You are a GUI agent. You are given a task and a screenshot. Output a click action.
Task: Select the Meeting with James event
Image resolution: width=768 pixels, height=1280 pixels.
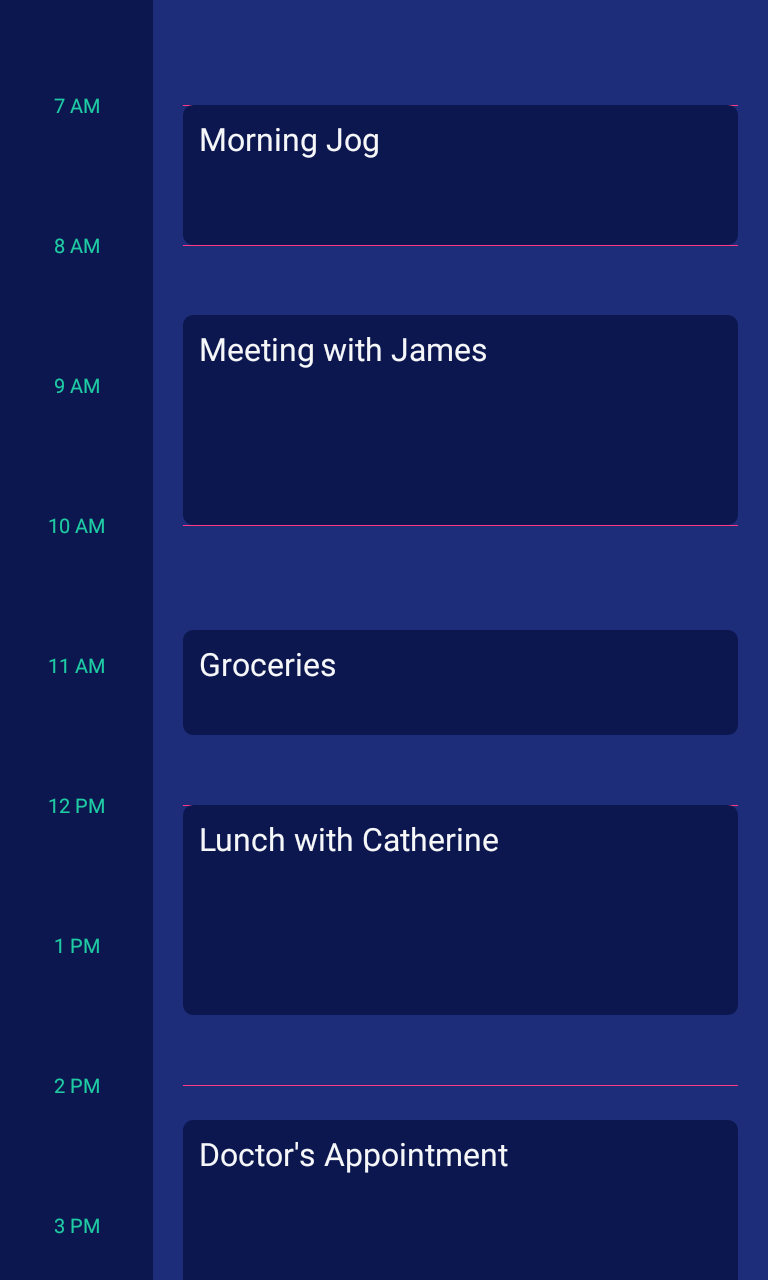[460, 420]
